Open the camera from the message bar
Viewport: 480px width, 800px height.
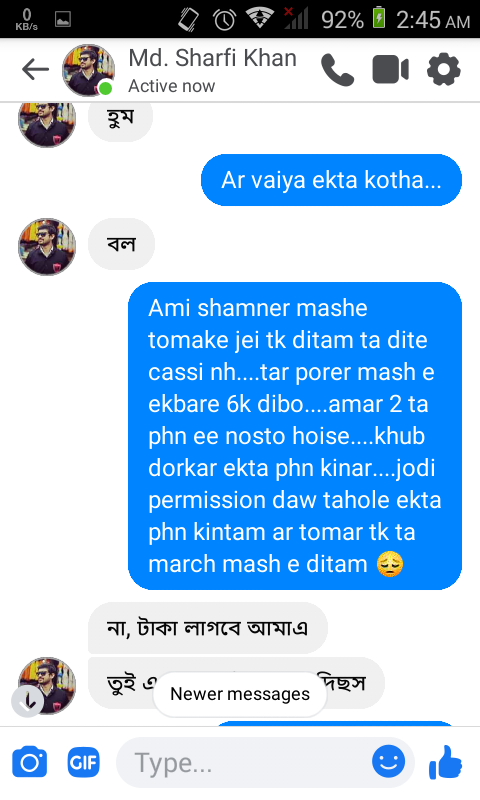(x=30, y=762)
